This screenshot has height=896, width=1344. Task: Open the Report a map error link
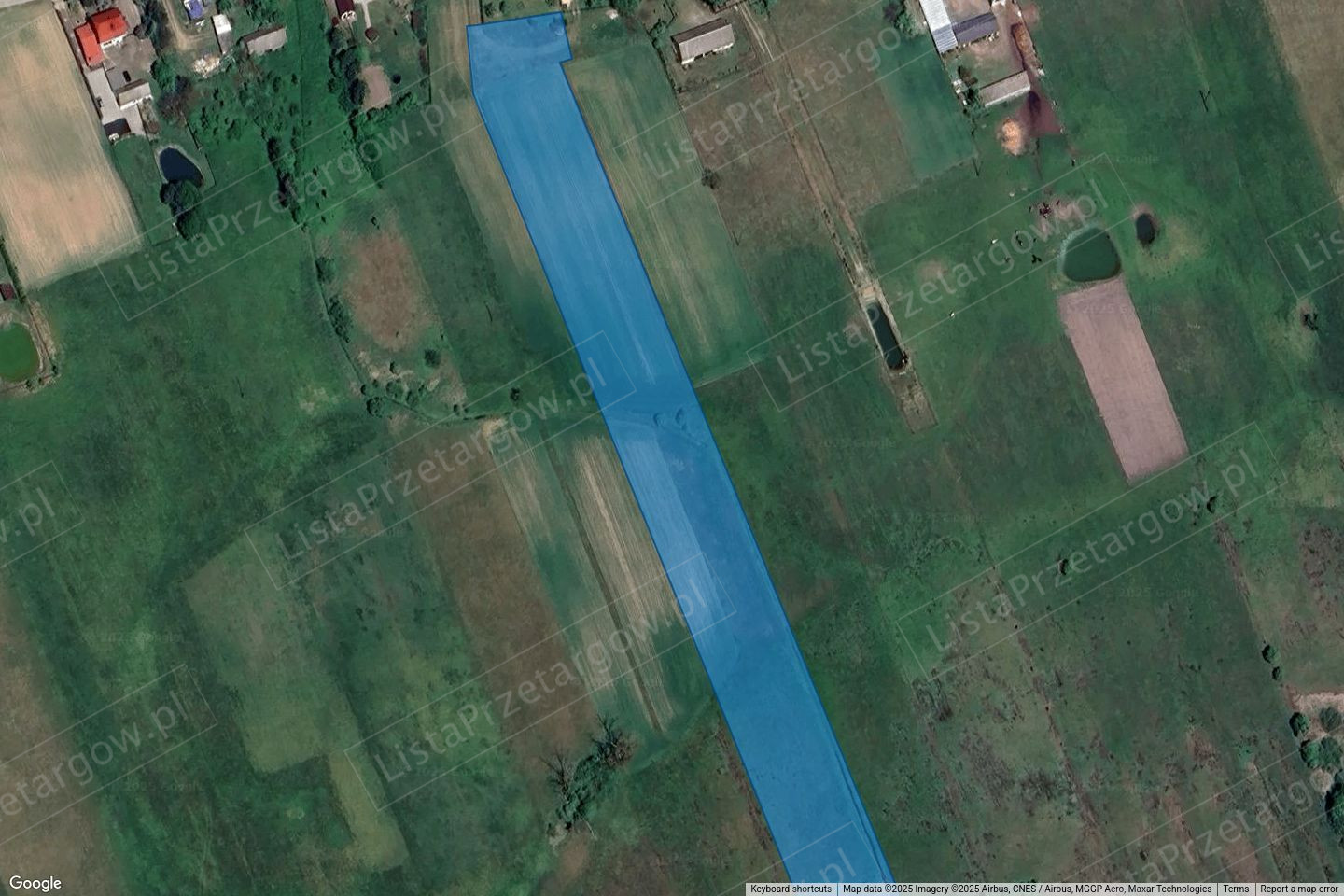(1298, 889)
